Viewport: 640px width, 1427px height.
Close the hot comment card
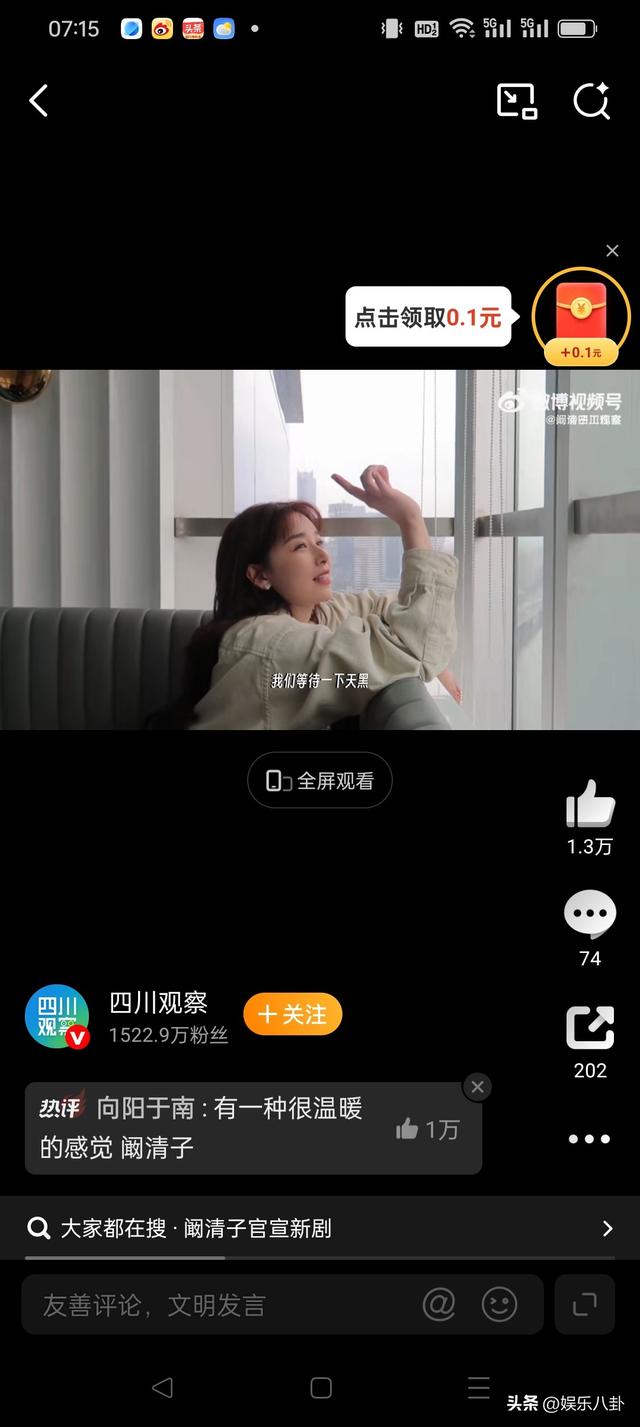pos(477,1087)
